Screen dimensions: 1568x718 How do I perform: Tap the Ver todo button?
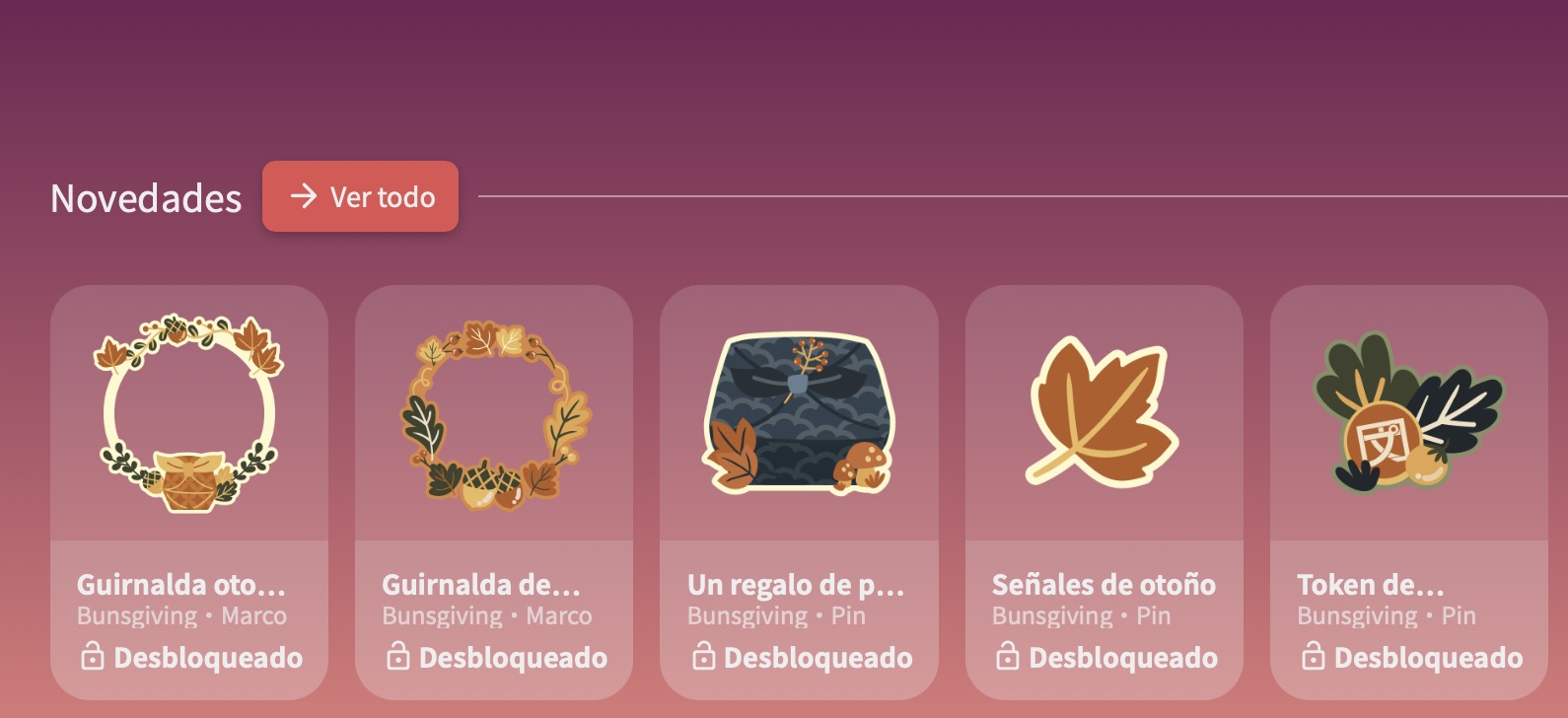(x=360, y=197)
